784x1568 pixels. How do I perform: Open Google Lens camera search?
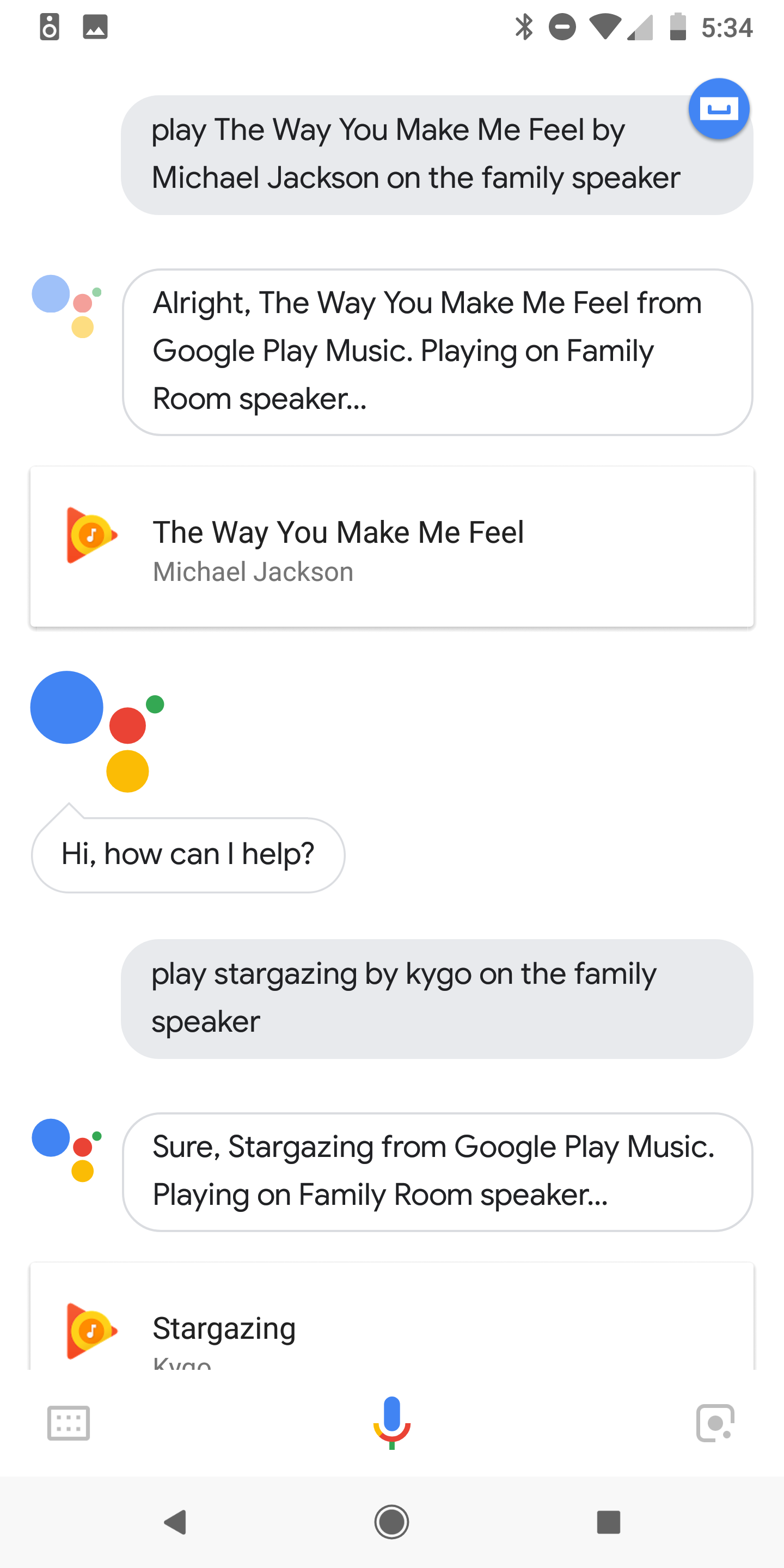pos(715,1423)
